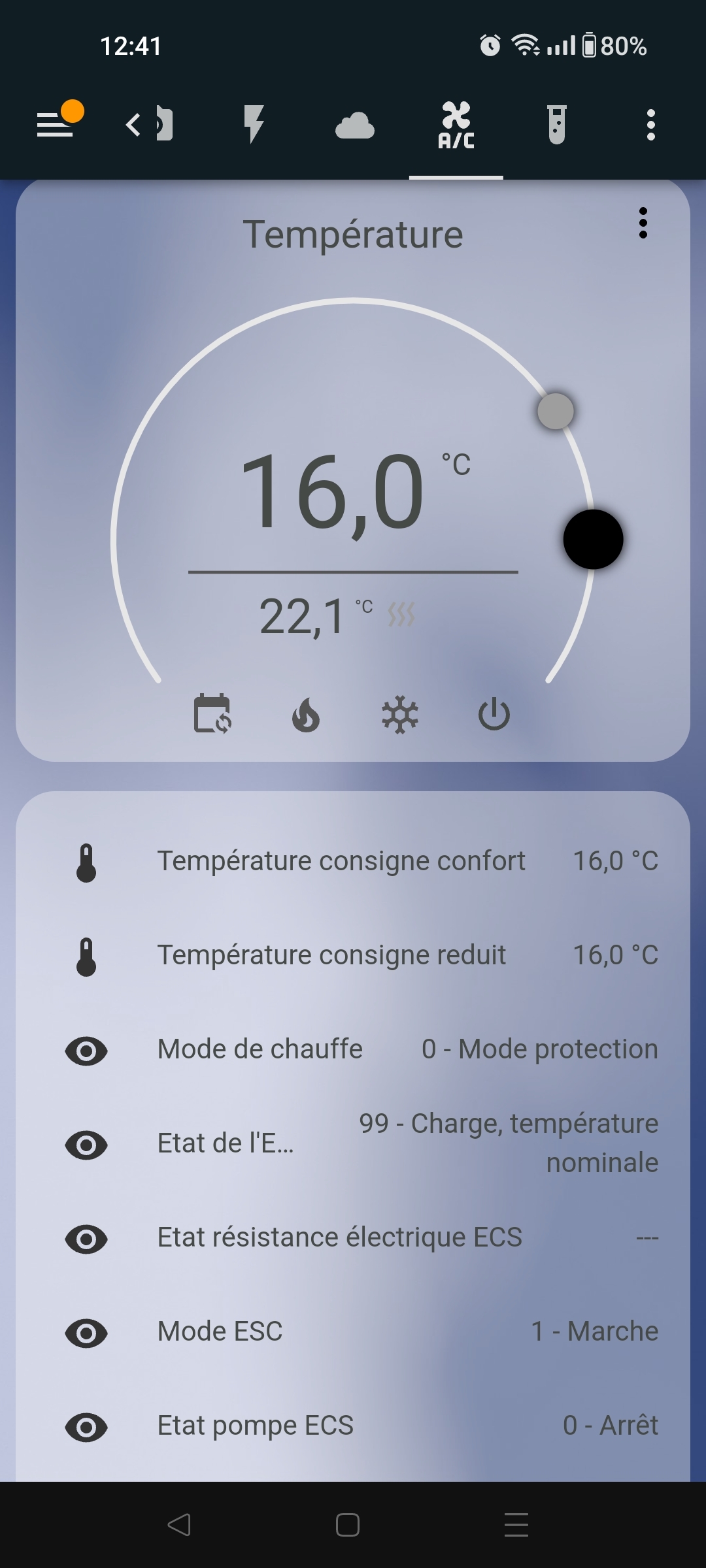The width and height of the screenshot is (706, 1568).
Task: Switch to the lightning bolt energy tab
Action: click(x=254, y=124)
